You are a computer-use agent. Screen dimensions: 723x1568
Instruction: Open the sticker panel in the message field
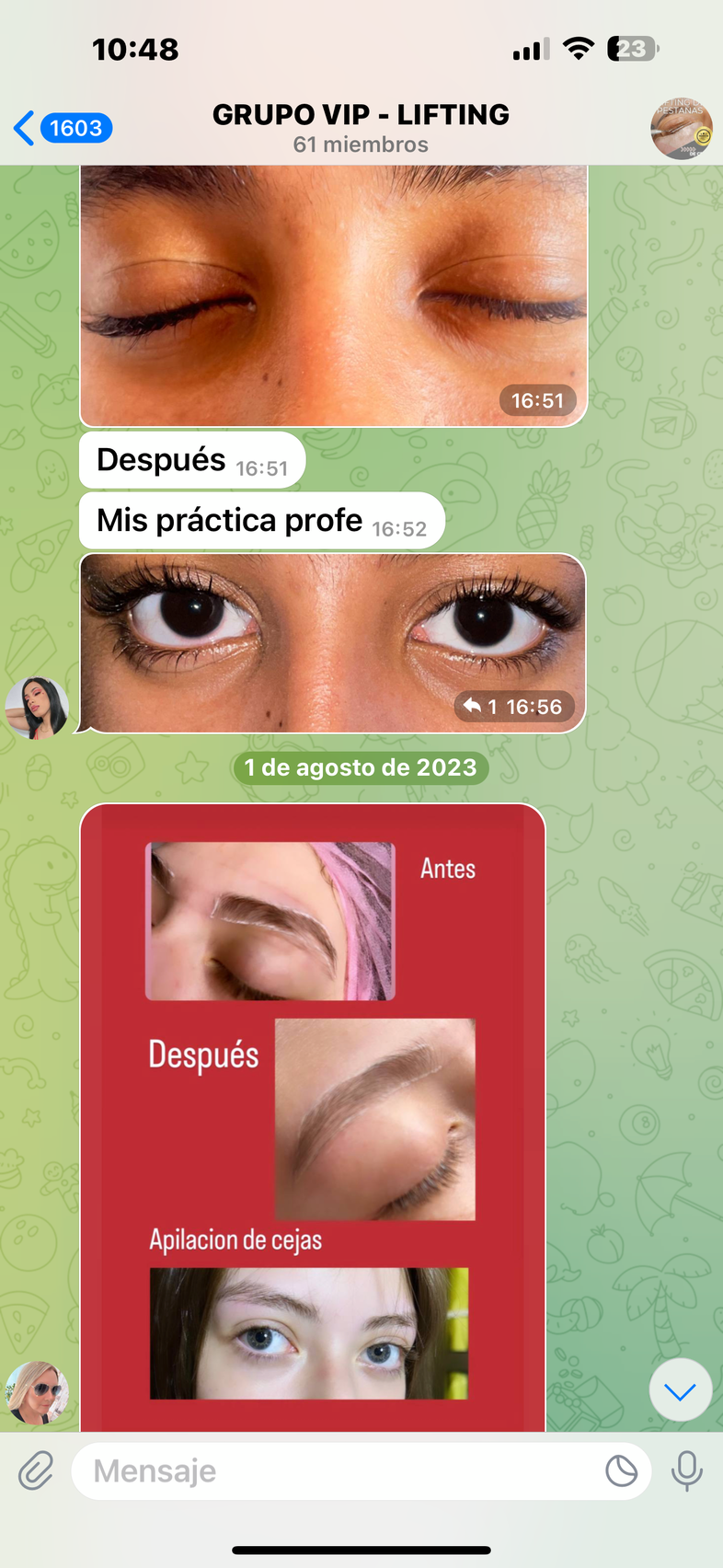click(x=621, y=1470)
